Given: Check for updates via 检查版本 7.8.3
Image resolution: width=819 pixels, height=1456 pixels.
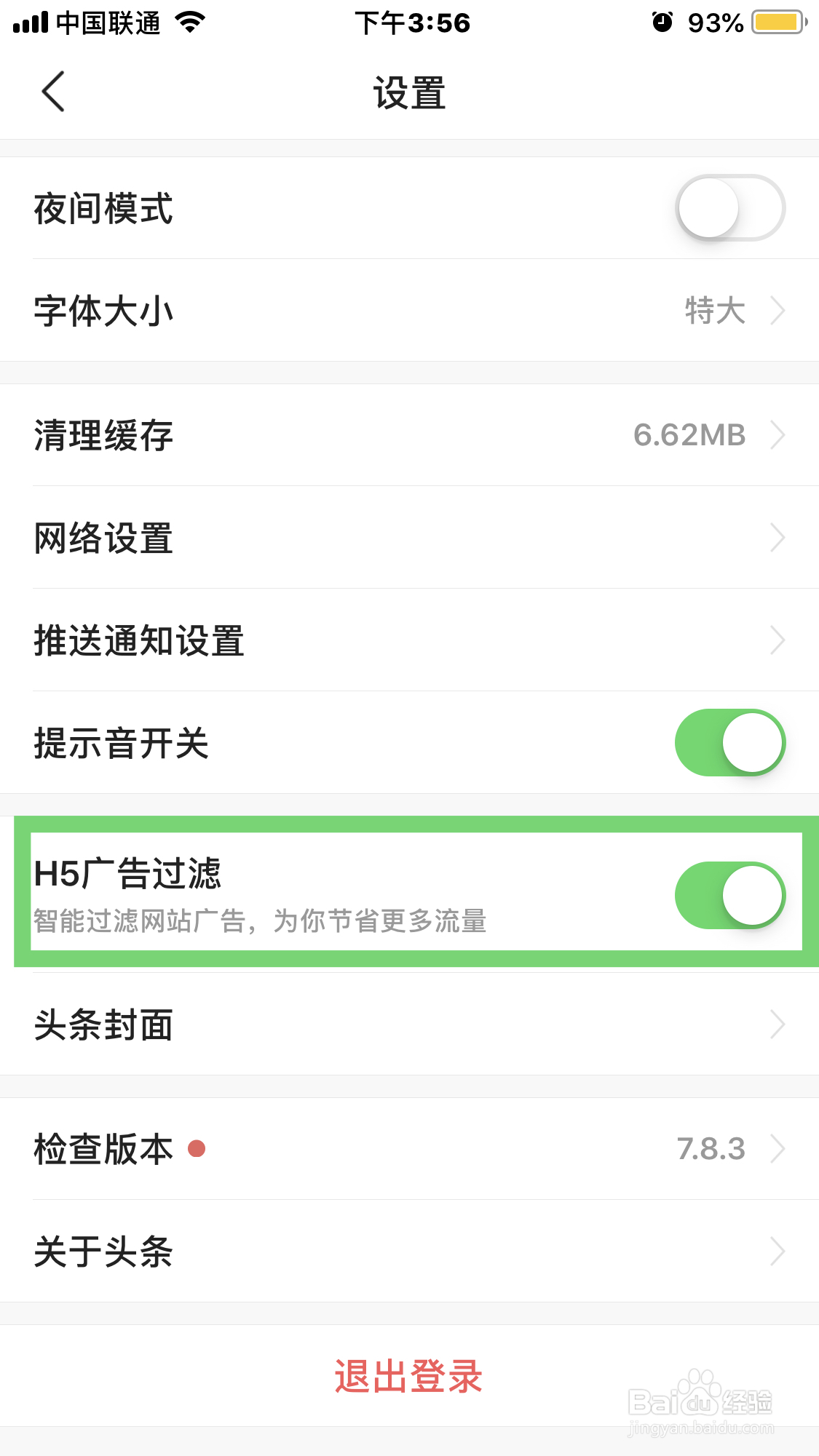Looking at the screenshot, I should (x=409, y=1150).
